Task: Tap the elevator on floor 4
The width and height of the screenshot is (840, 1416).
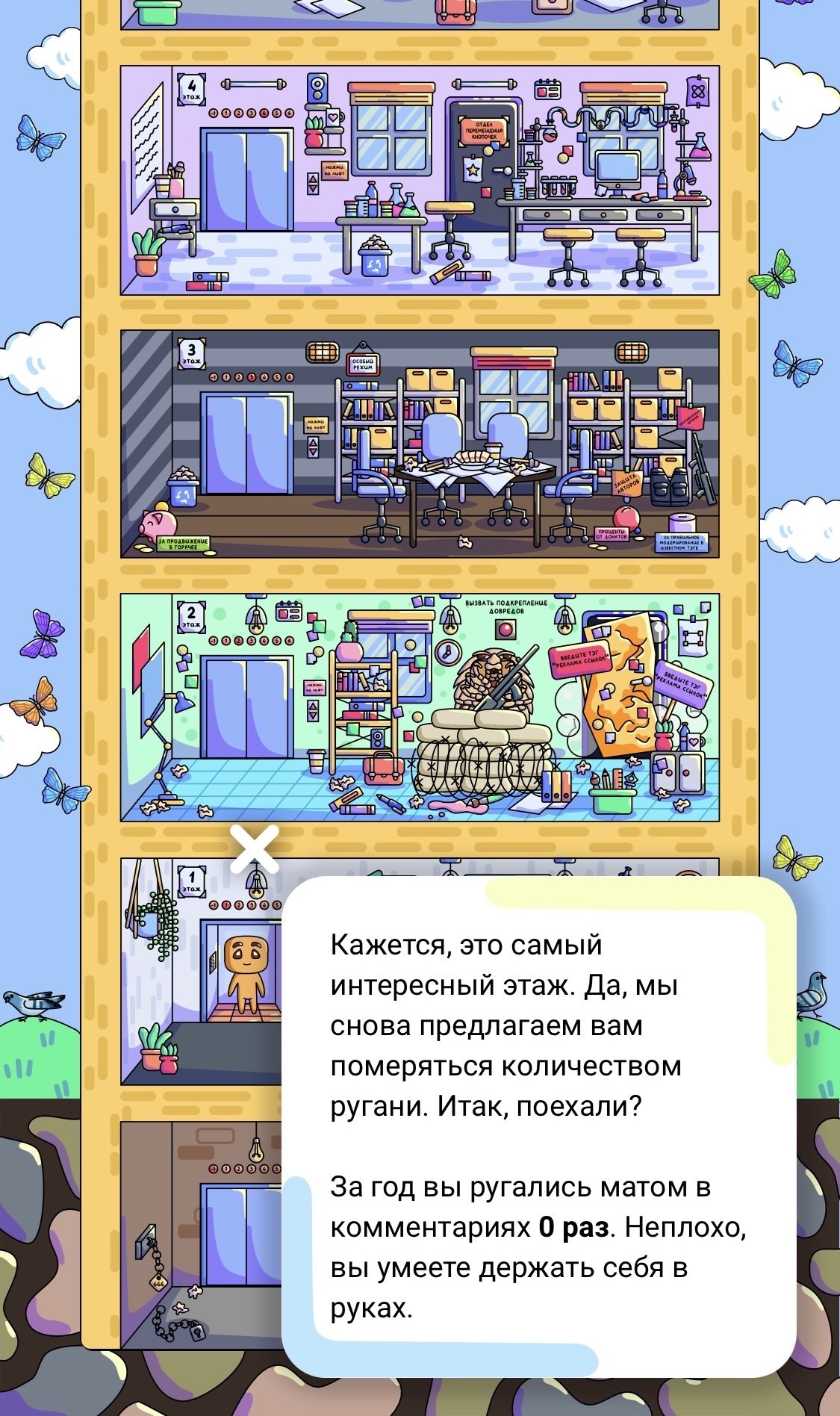Action: [x=246, y=180]
